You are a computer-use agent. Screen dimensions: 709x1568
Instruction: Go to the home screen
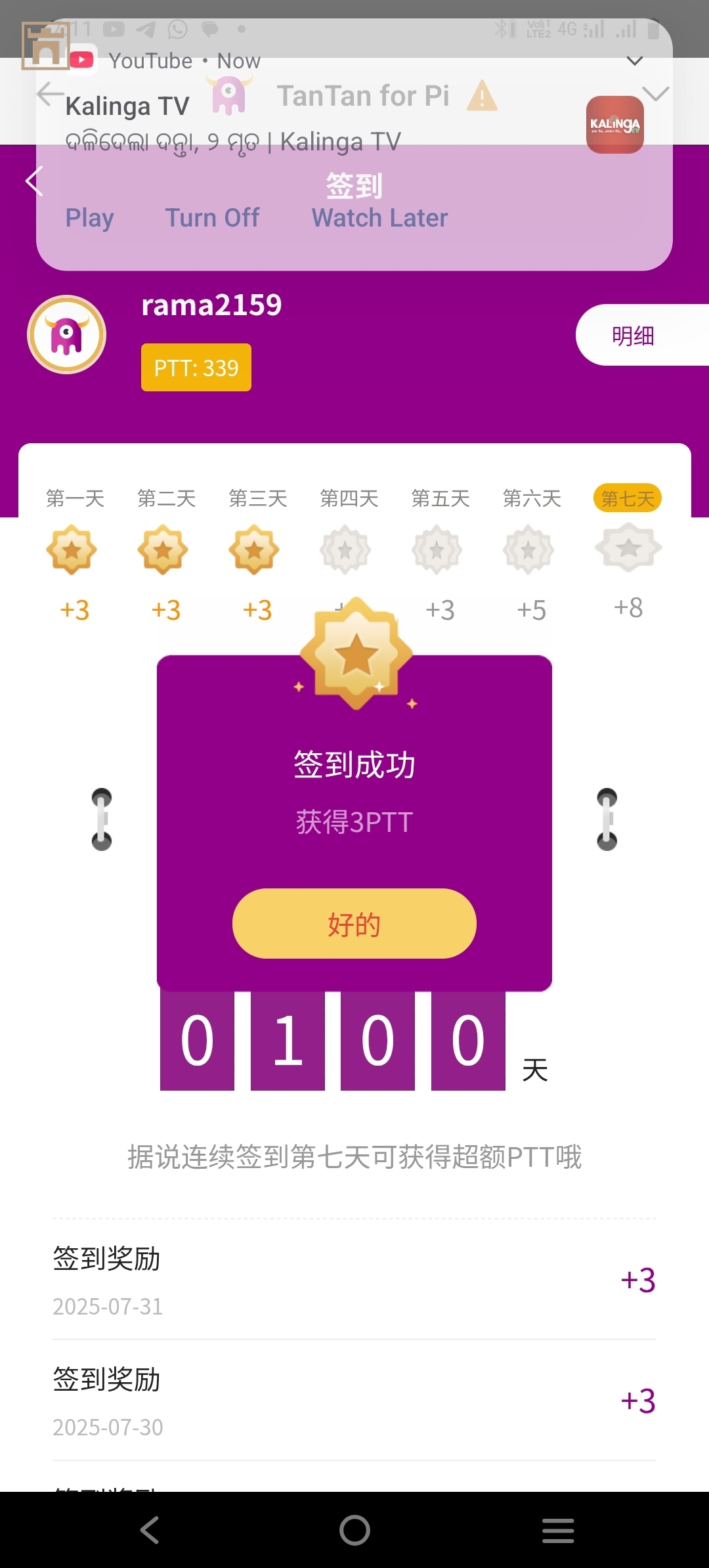354,1530
